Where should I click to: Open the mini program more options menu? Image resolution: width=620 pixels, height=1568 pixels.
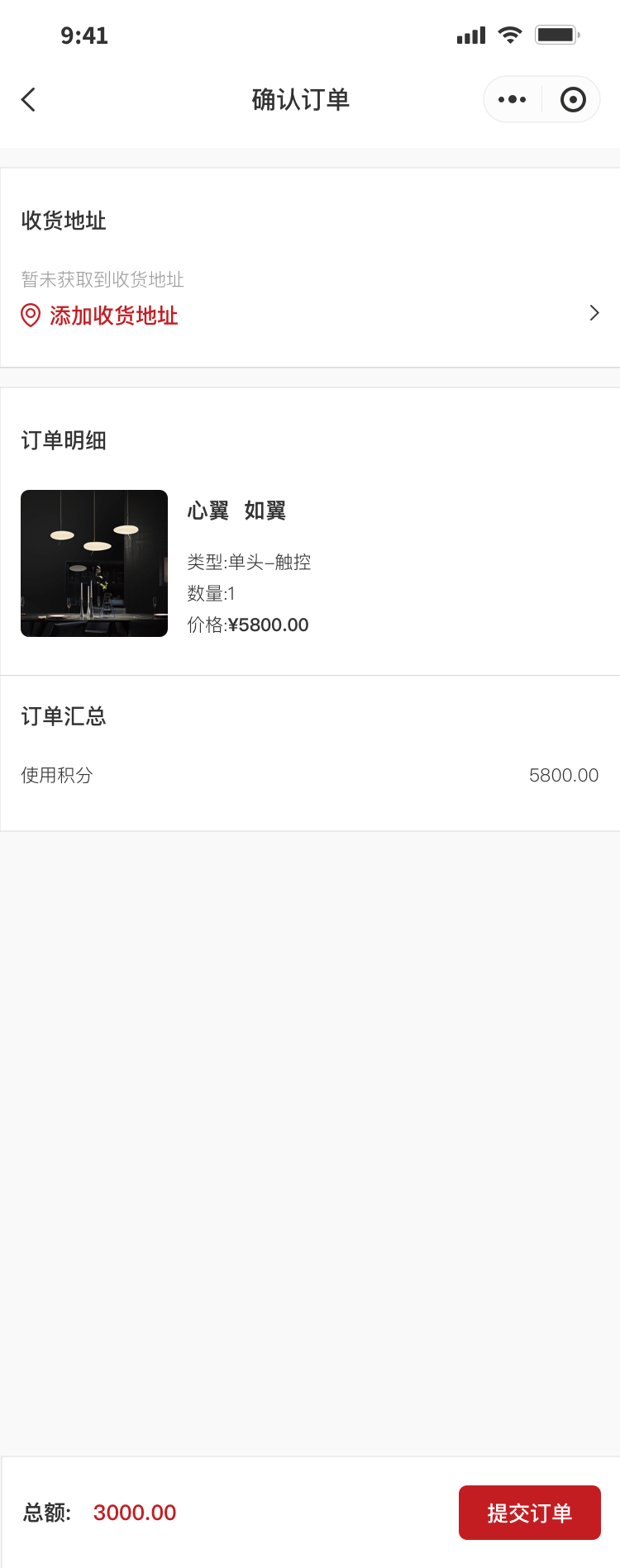tap(513, 100)
